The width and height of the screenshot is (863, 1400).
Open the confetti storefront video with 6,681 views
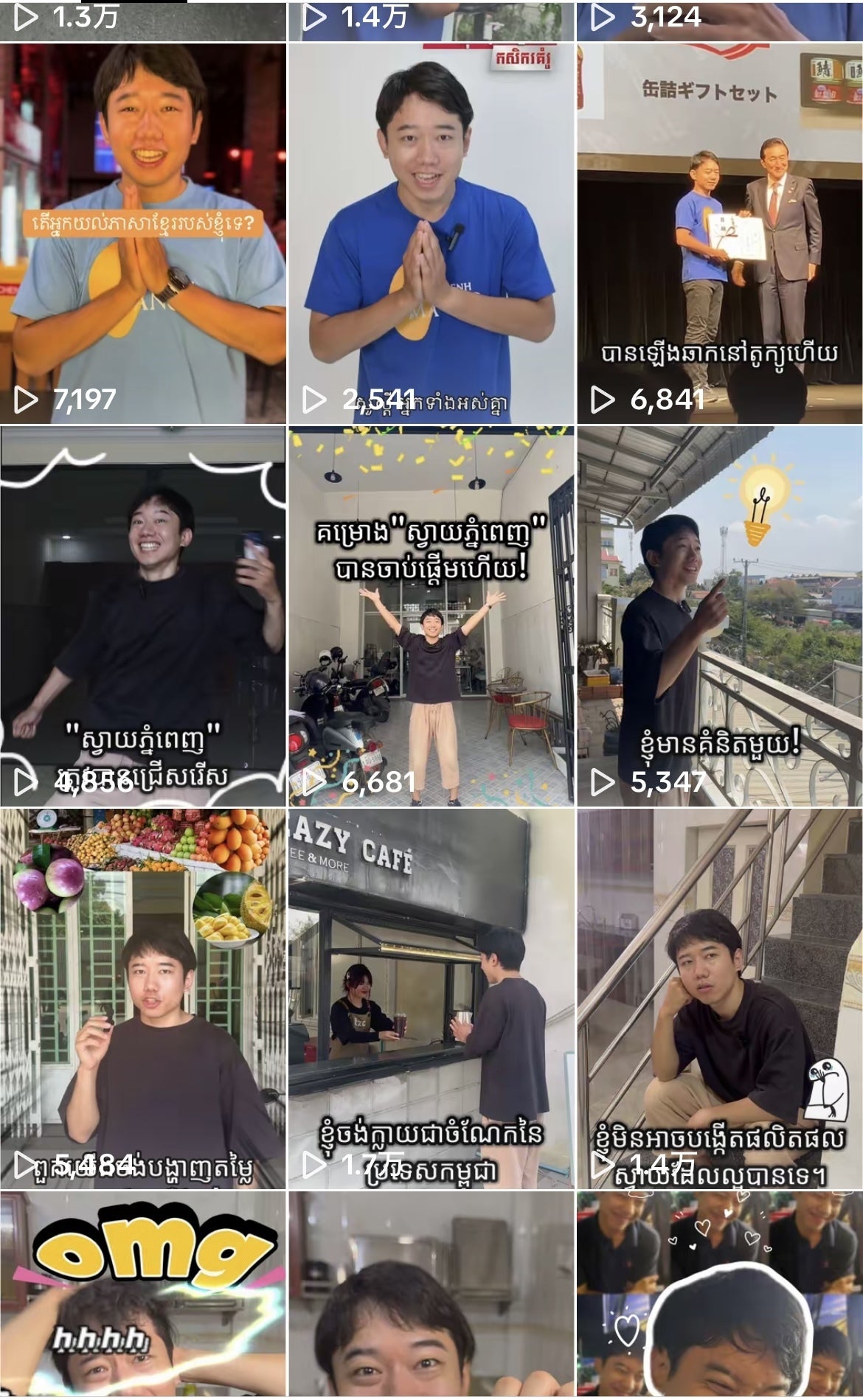[x=431, y=616]
